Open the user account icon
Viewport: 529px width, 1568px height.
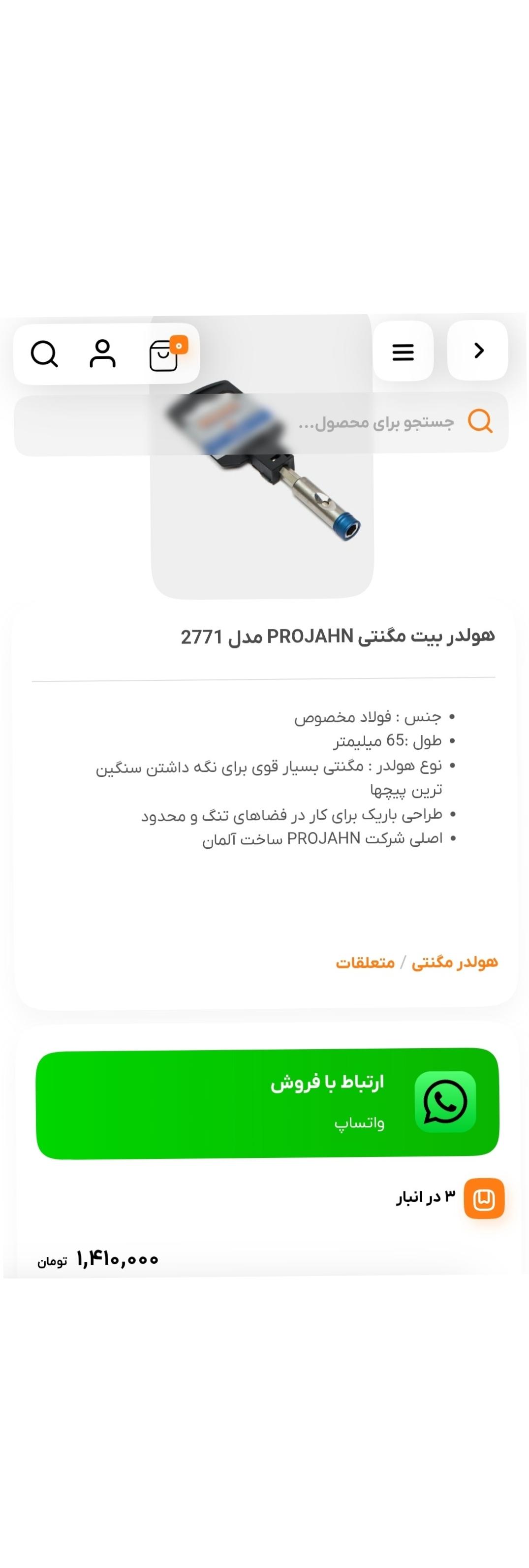(102, 353)
